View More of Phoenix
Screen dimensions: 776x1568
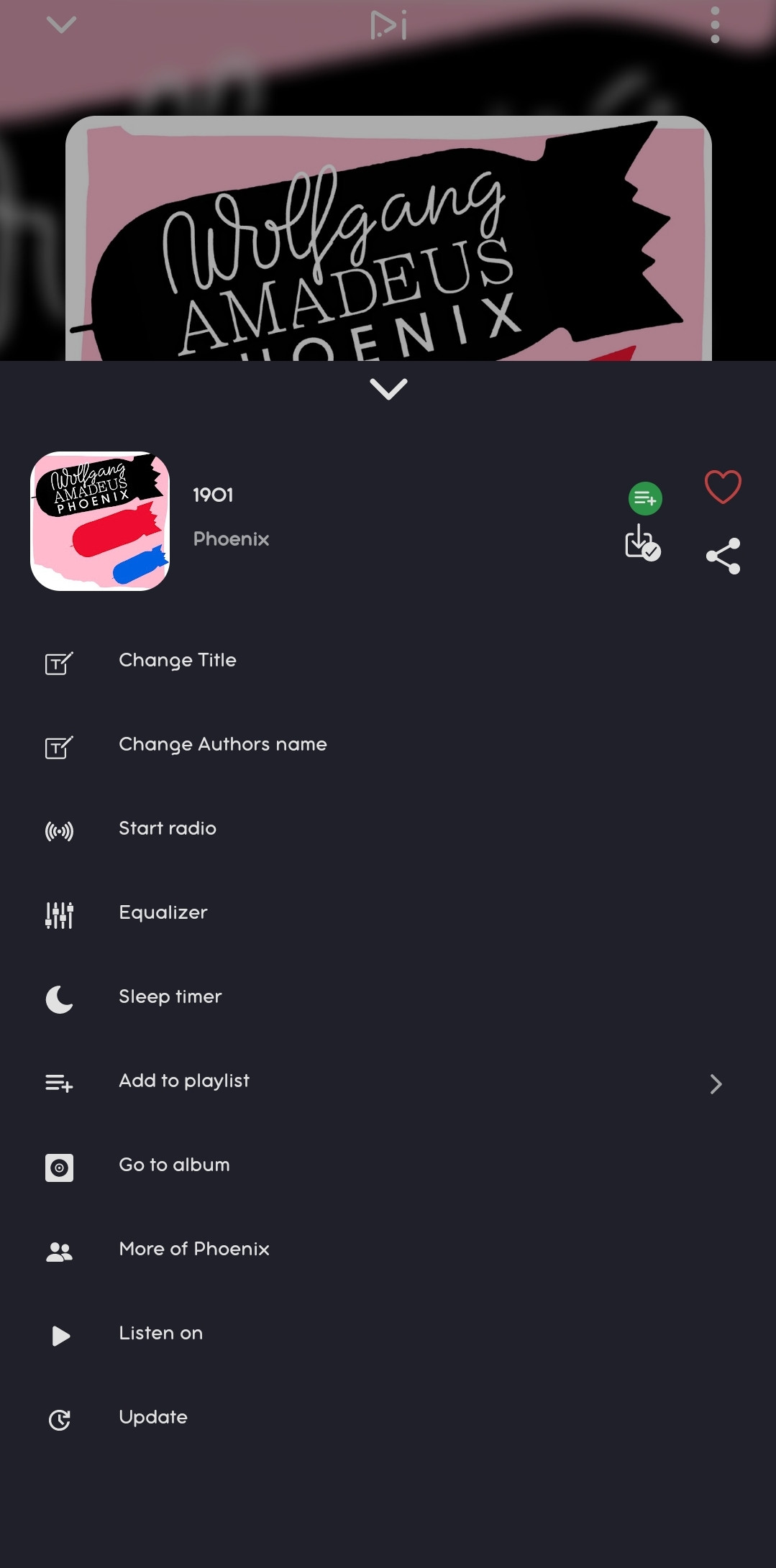point(194,1250)
